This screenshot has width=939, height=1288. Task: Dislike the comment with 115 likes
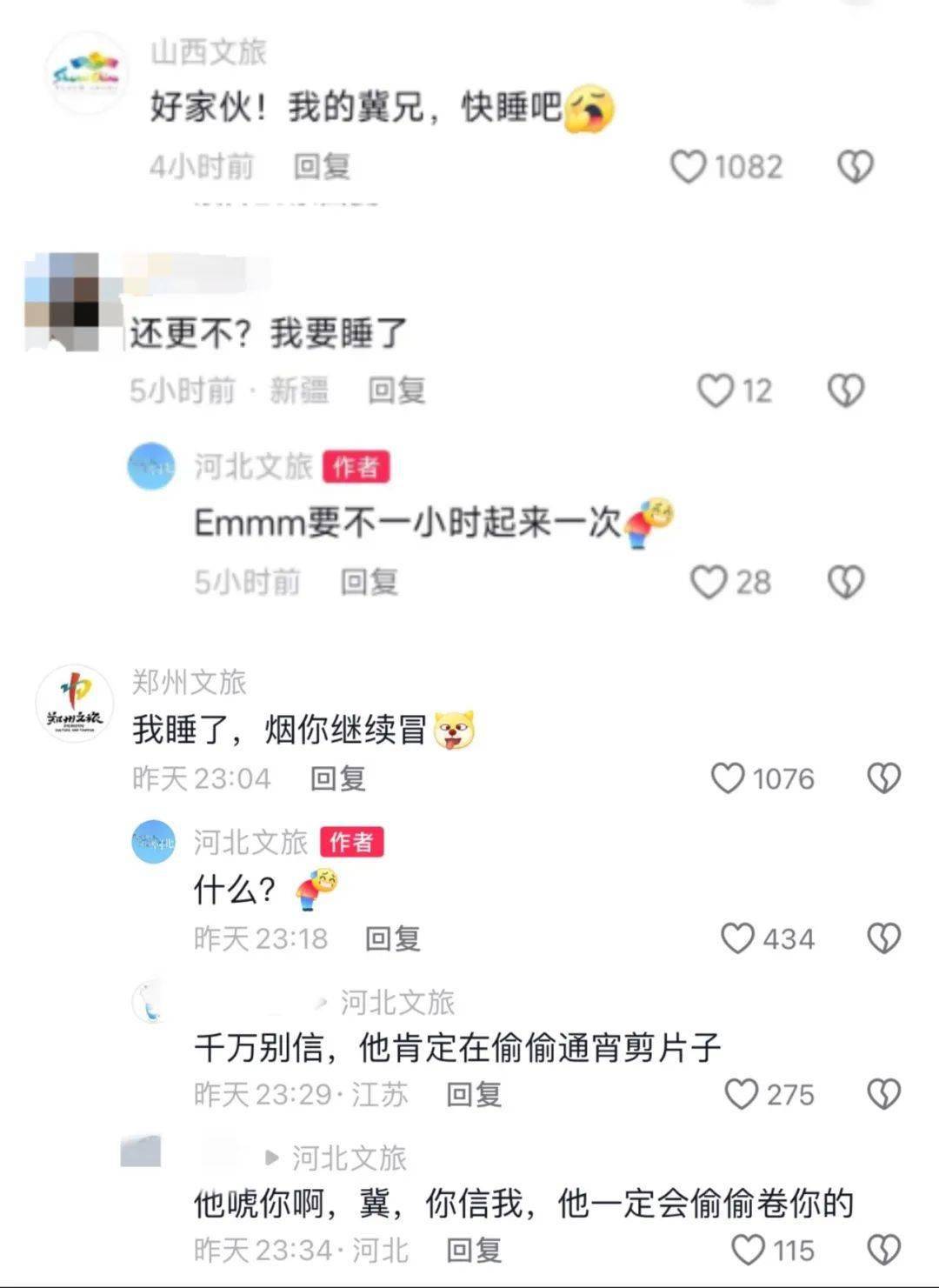click(x=883, y=1250)
